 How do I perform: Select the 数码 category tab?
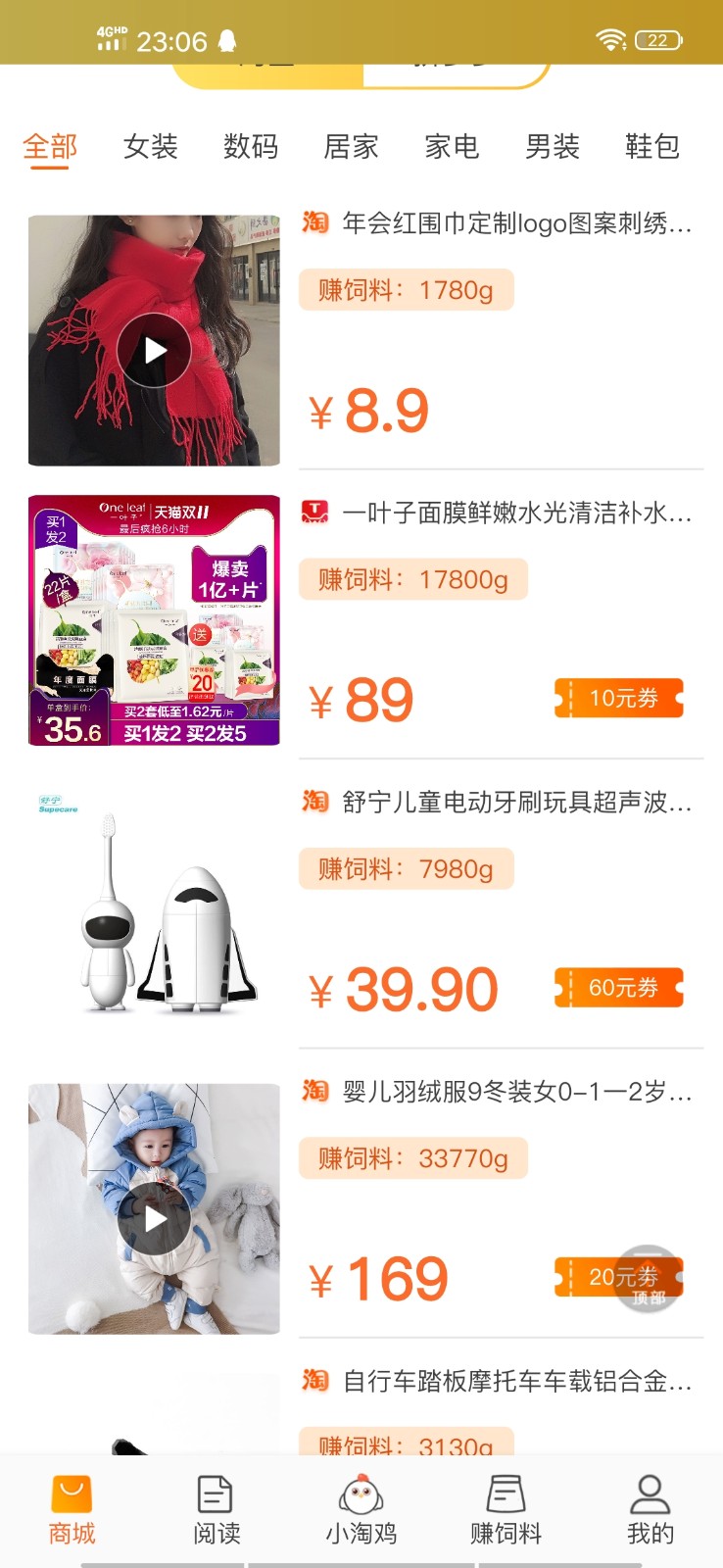pyautogui.click(x=251, y=147)
